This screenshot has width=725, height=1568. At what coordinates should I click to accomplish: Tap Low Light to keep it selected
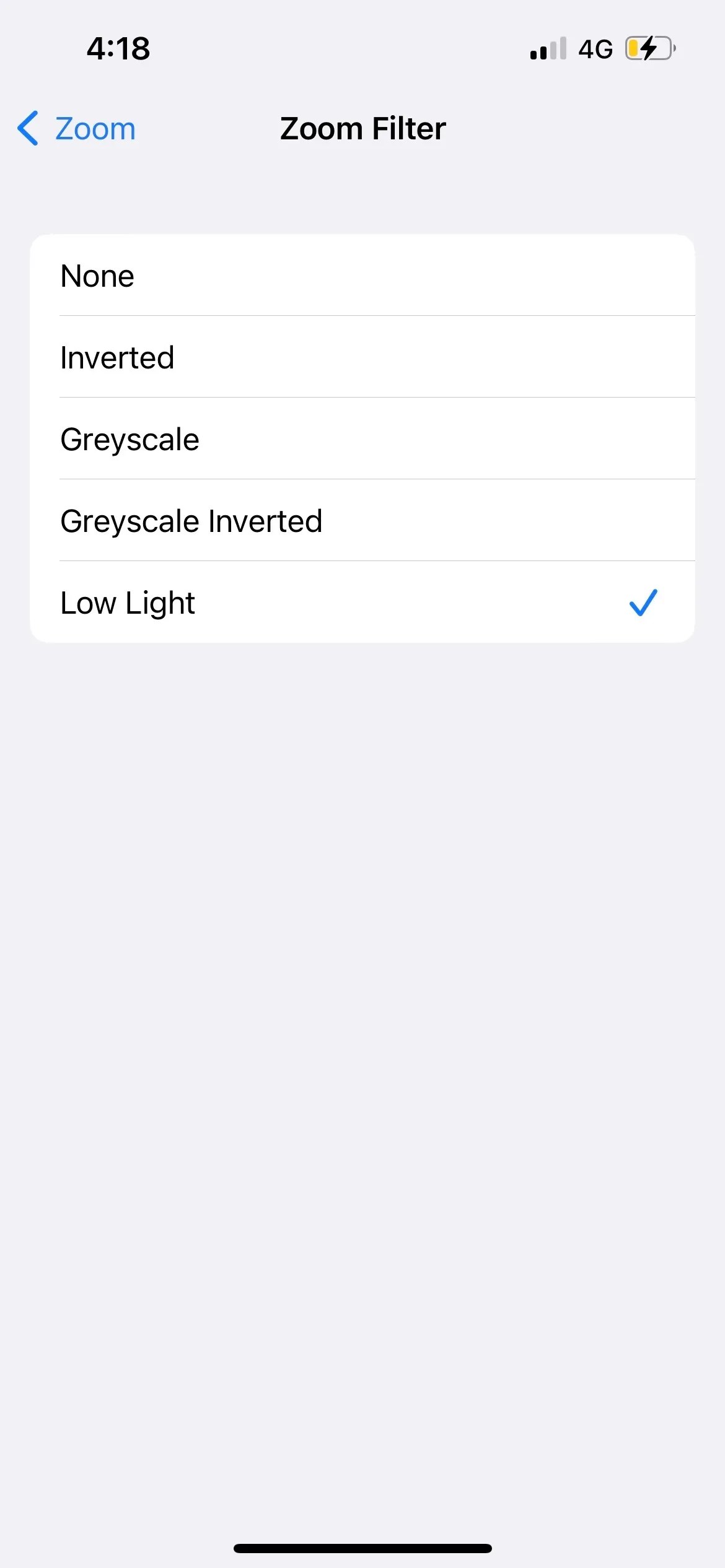pos(362,602)
